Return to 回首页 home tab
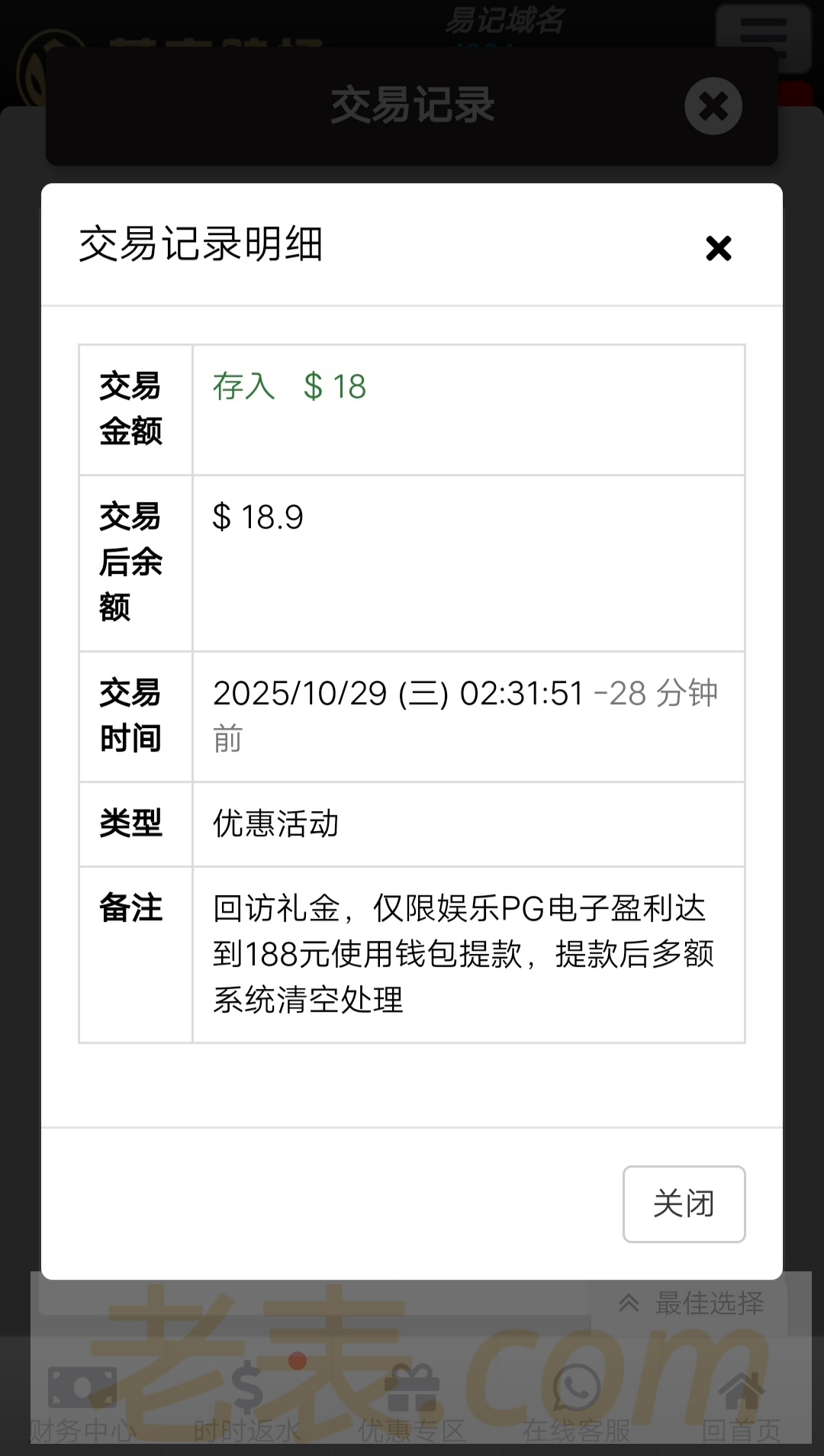 tap(742, 1404)
